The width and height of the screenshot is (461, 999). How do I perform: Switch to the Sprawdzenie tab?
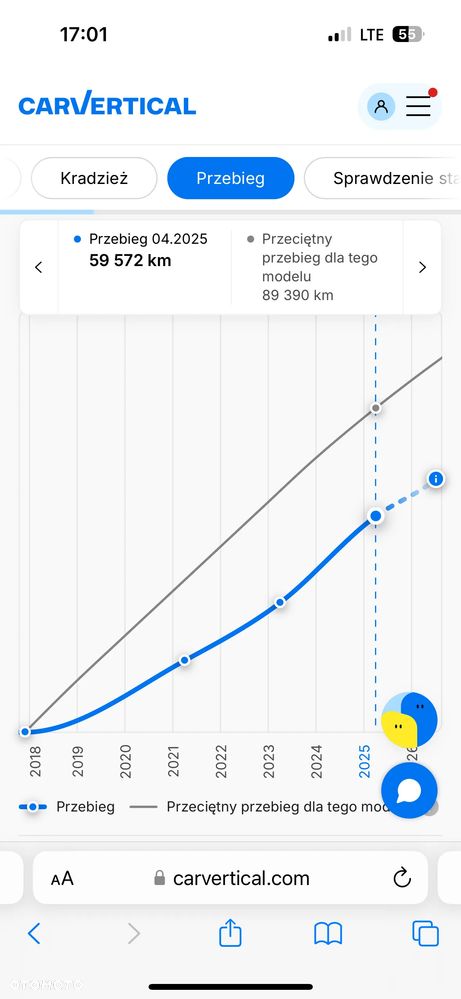pos(383,178)
